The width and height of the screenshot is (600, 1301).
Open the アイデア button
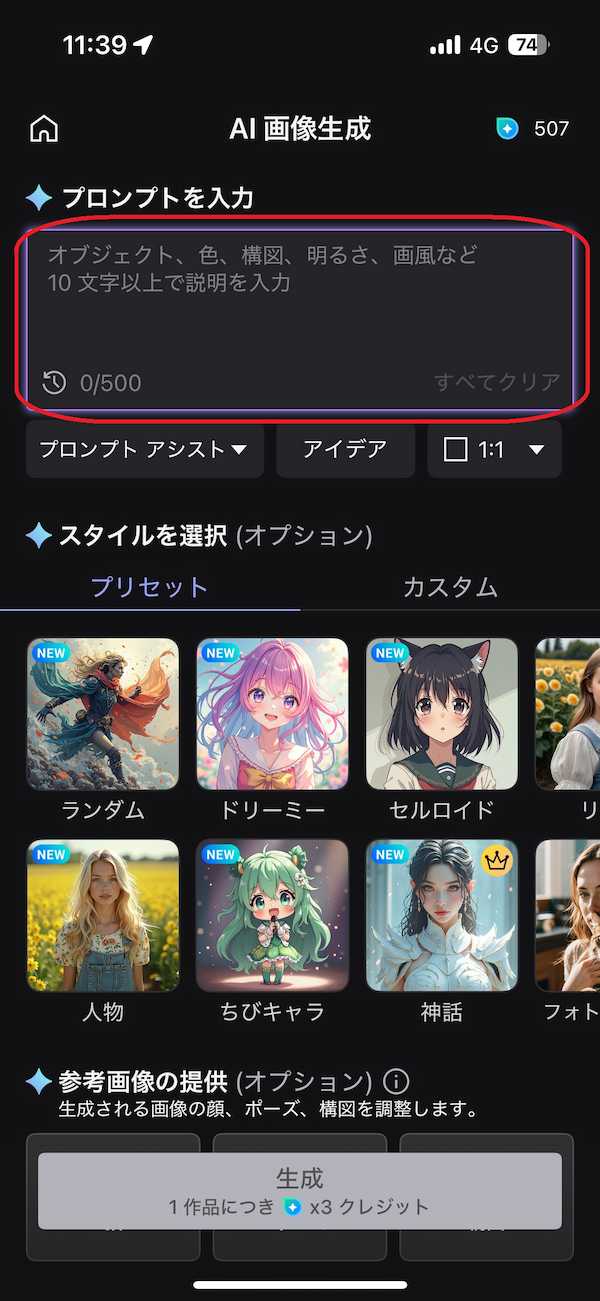coord(345,450)
